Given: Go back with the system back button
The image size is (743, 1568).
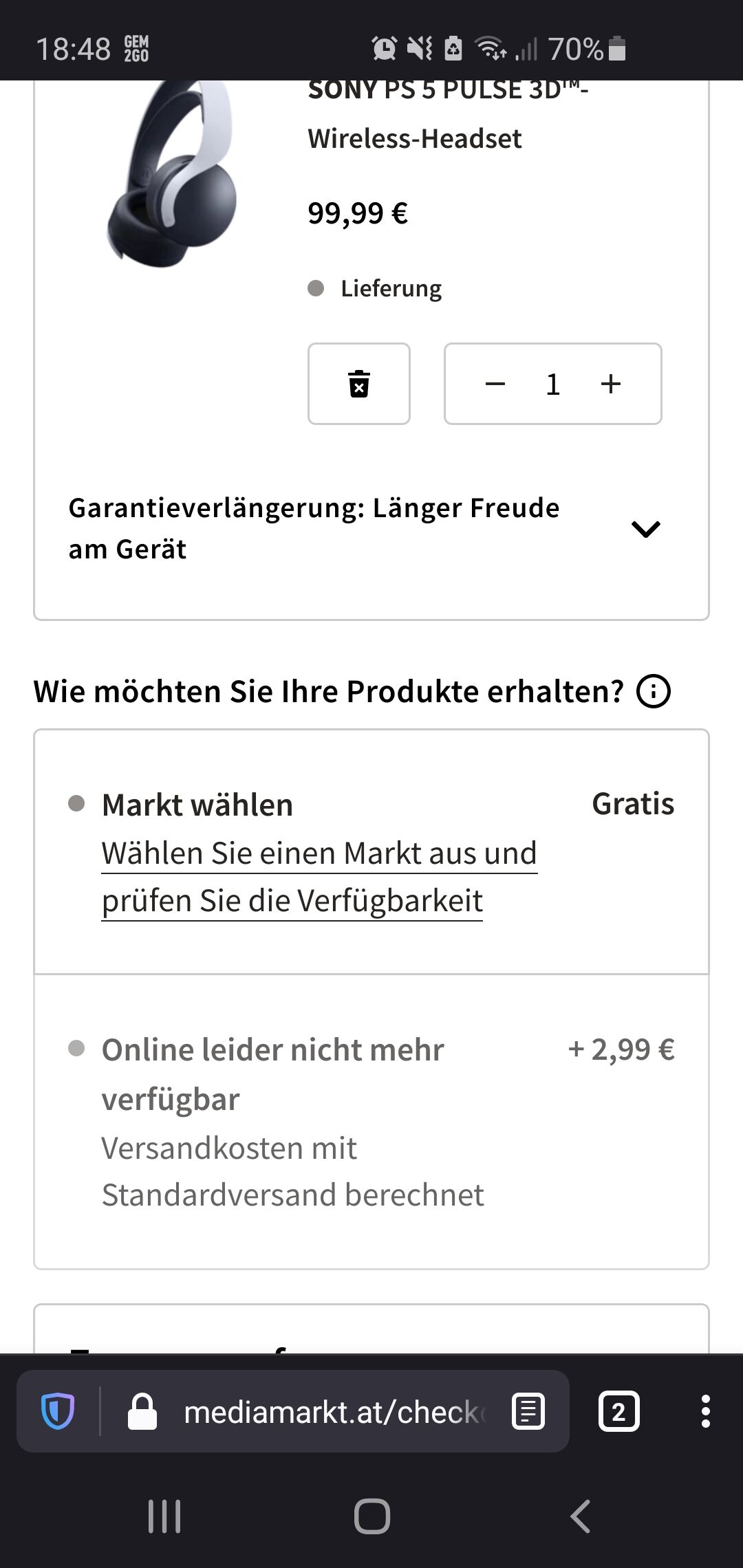Looking at the screenshot, I should 580,1516.
